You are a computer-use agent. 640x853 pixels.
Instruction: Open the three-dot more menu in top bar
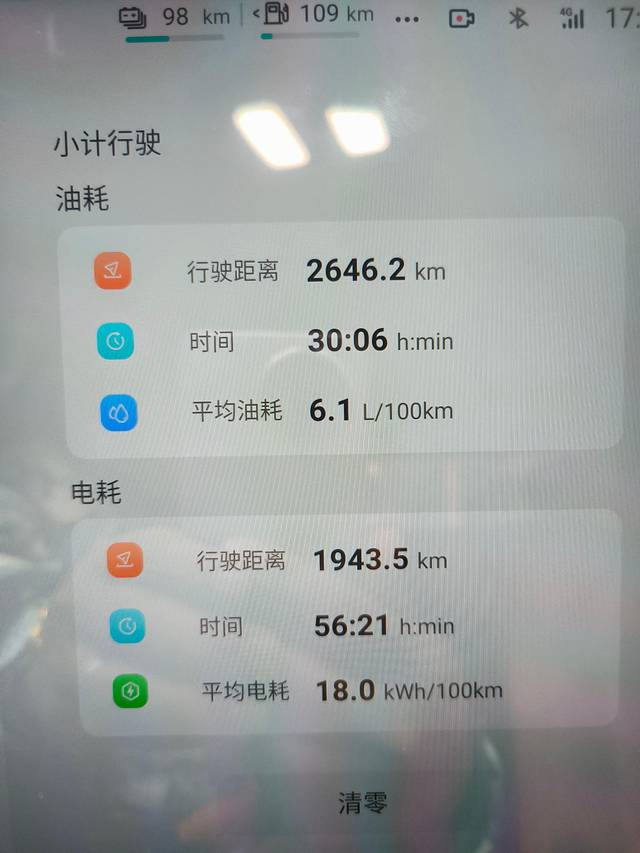[407, 19]
